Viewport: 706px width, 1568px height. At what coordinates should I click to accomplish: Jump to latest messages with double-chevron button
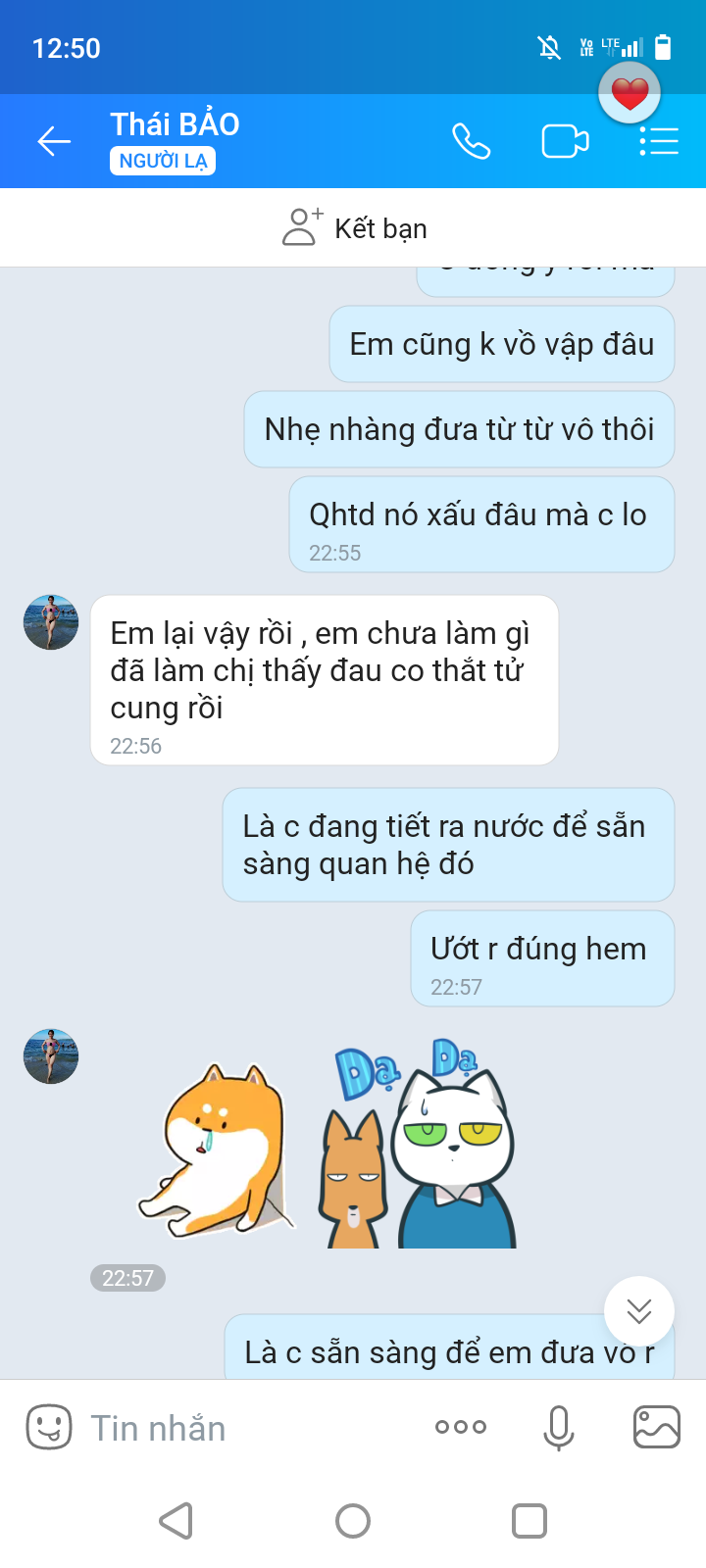tap(639, 1311)
